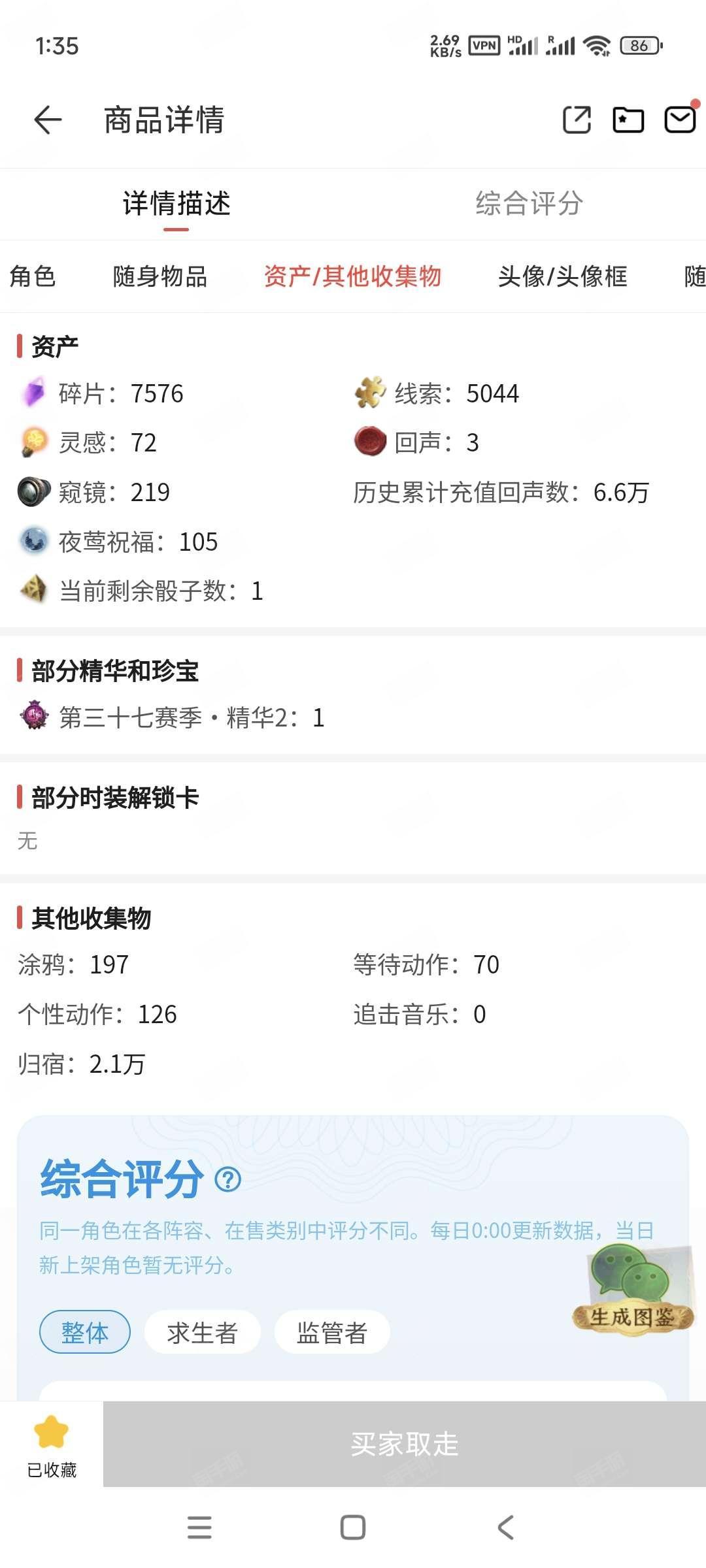Select the 详情描述 tab
The width and height of the screenshot is (706, 1568).
176,203
